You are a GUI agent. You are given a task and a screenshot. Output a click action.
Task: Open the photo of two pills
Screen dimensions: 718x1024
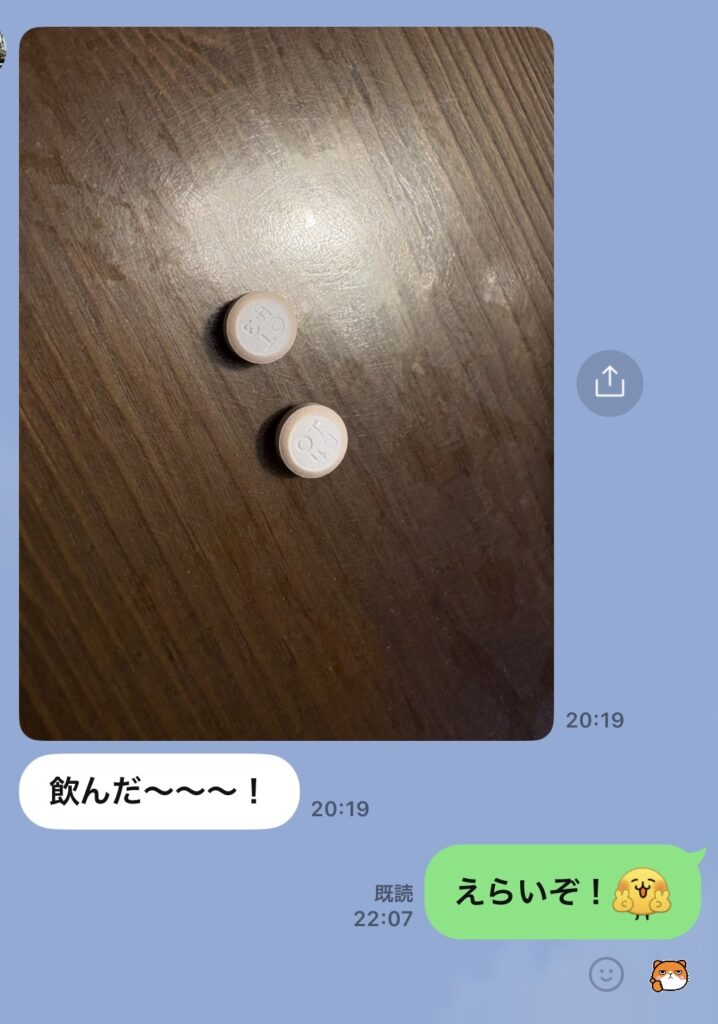(286, 383)
